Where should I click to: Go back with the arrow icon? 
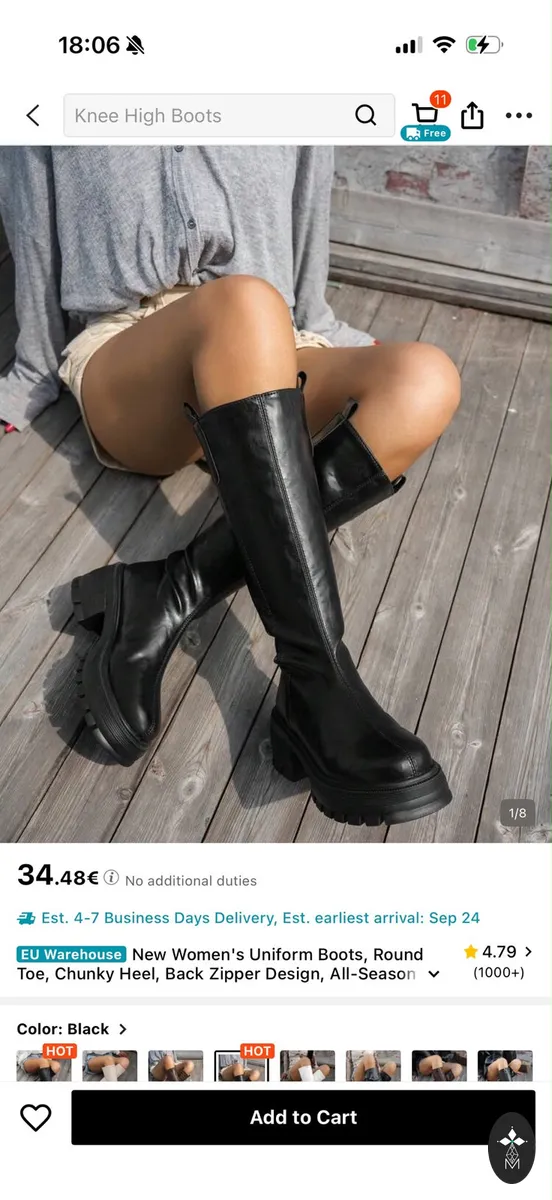[33, 115]
